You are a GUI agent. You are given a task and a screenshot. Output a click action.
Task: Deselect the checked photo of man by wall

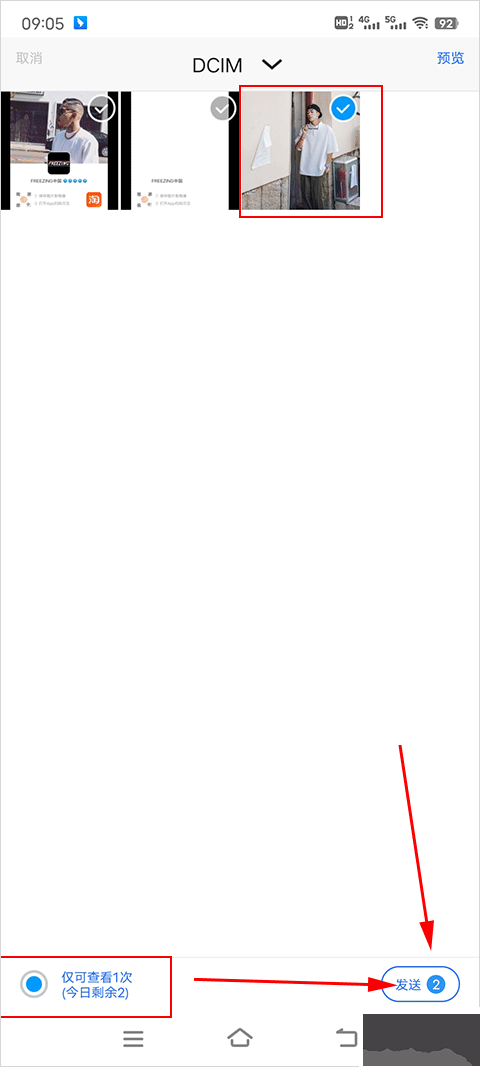coord(344,108)
